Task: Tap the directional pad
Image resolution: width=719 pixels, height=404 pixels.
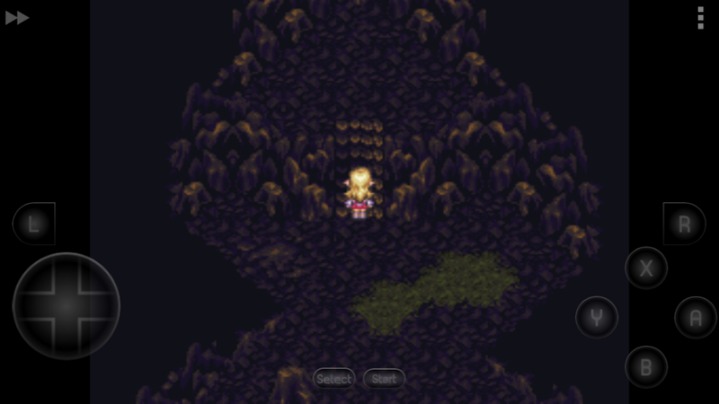Action: 66,306
